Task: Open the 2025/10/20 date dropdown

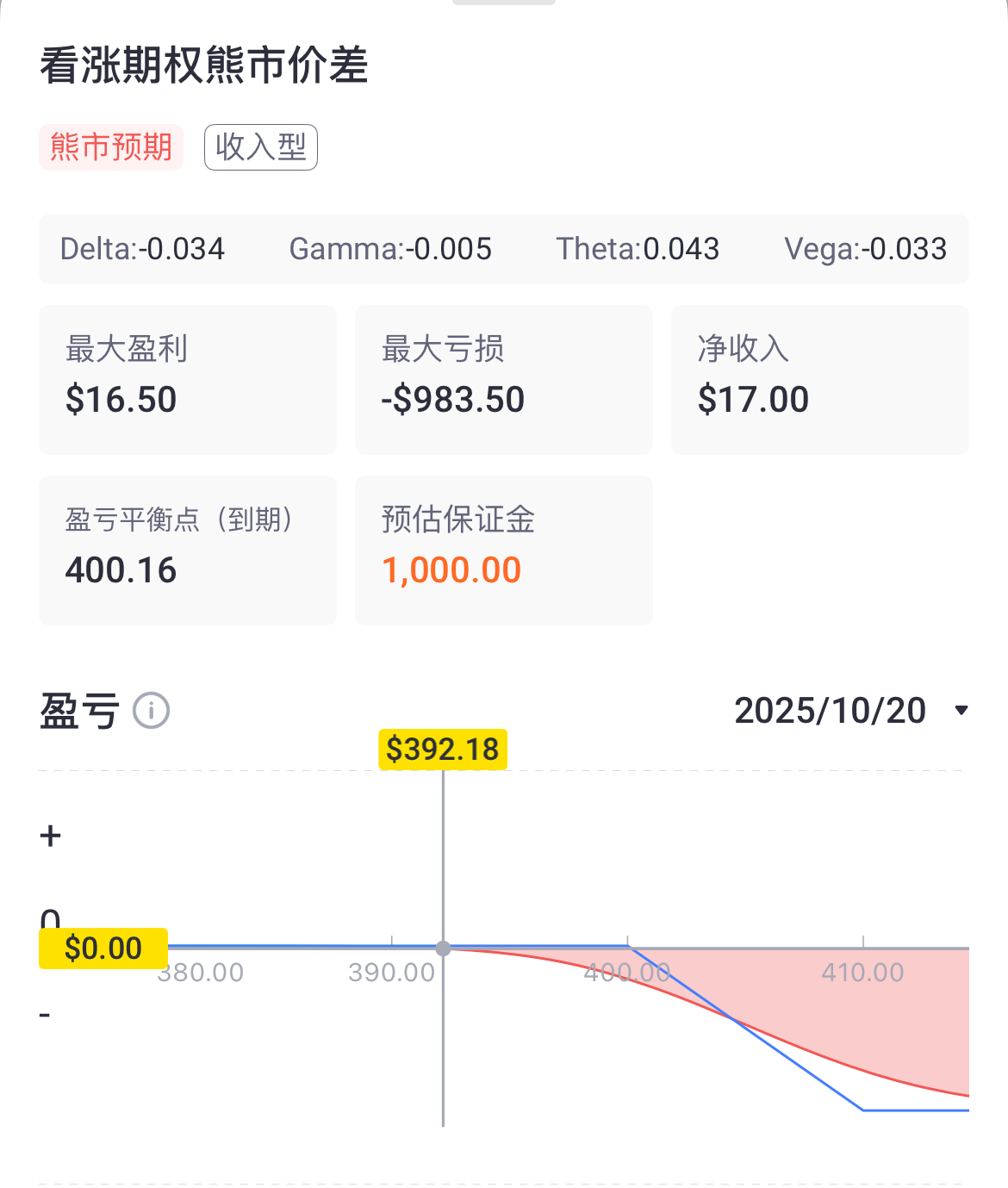Action: (850, 712)
